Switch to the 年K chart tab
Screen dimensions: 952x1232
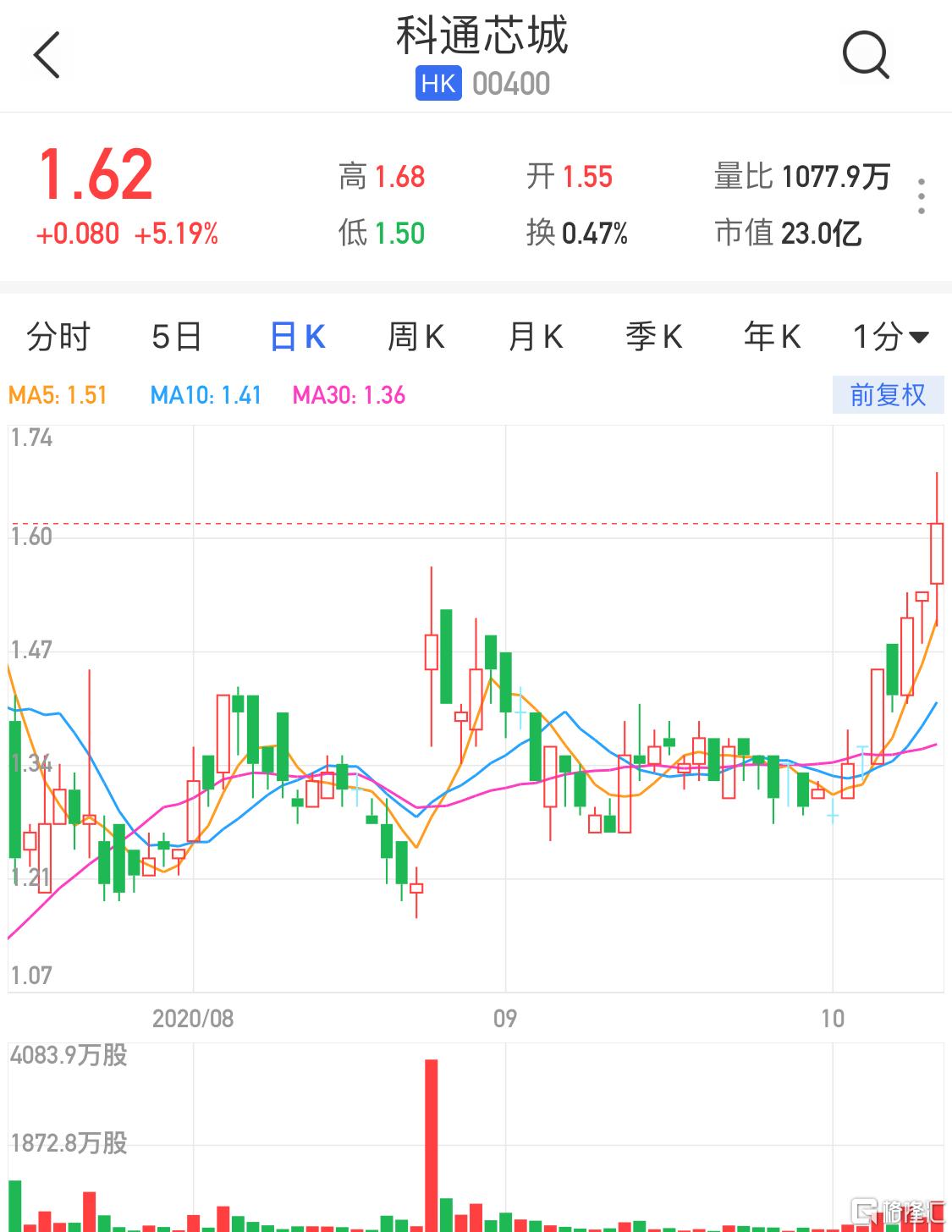pos(772,337)
